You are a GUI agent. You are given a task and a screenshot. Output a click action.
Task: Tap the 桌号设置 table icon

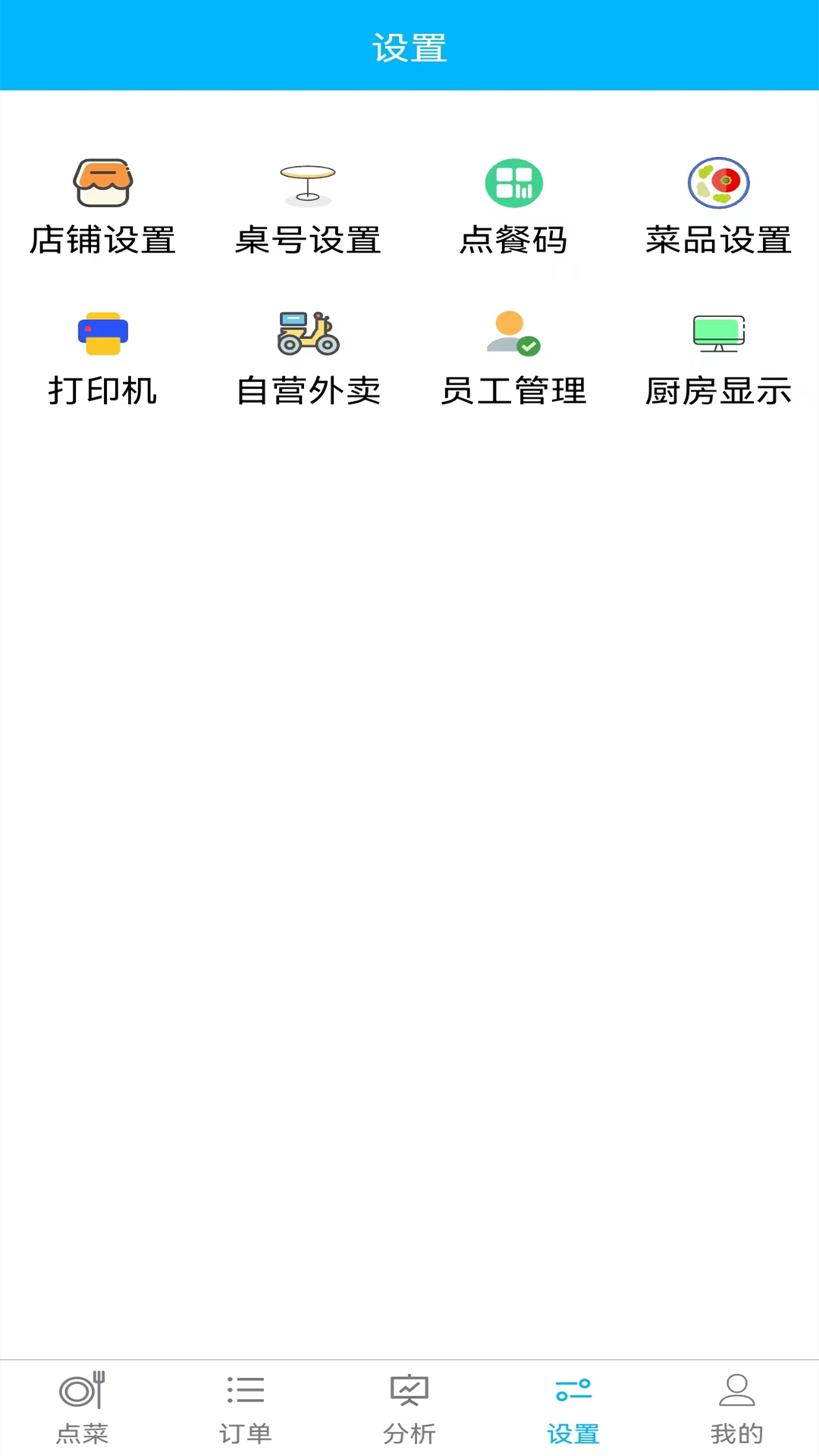(307, 183)
